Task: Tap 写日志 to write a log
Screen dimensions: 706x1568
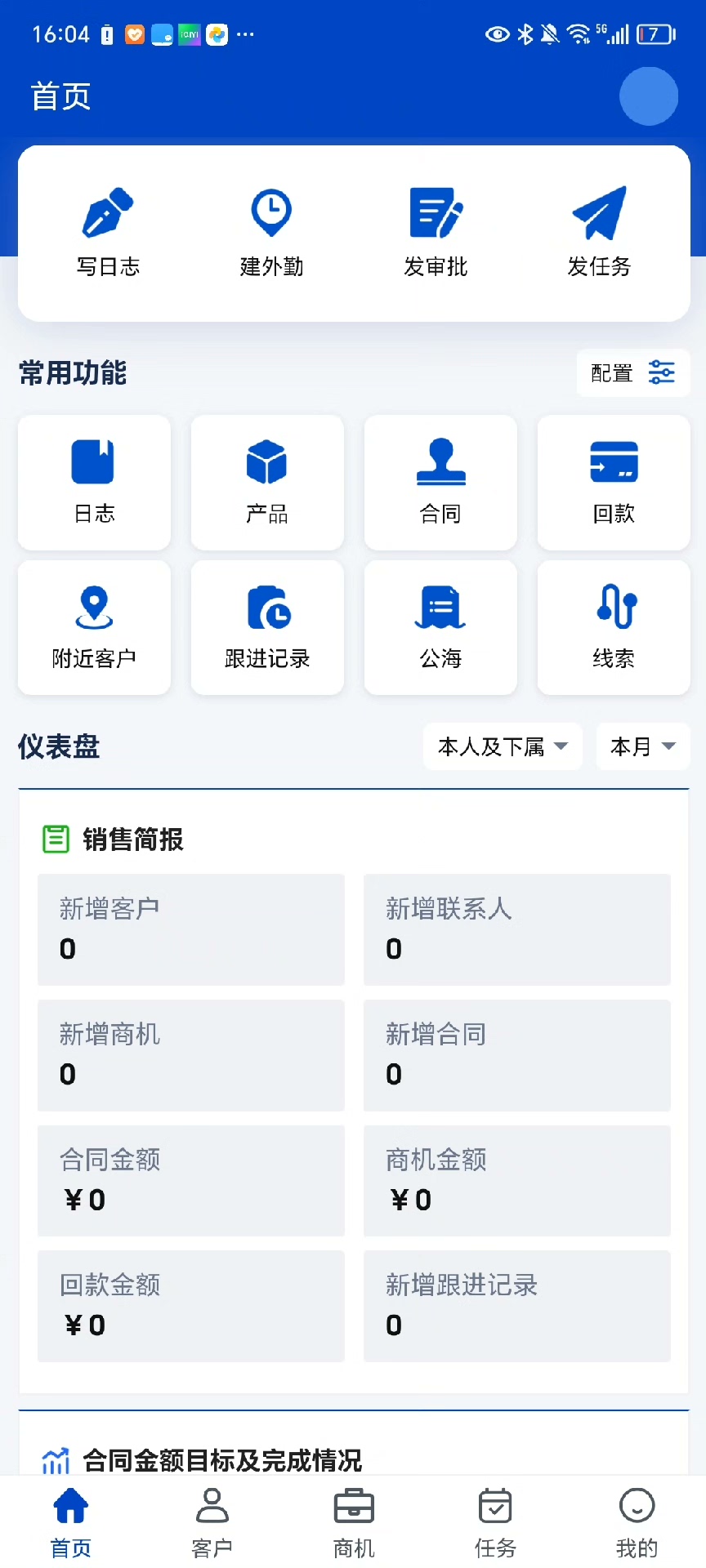Action: click(108, 233)
